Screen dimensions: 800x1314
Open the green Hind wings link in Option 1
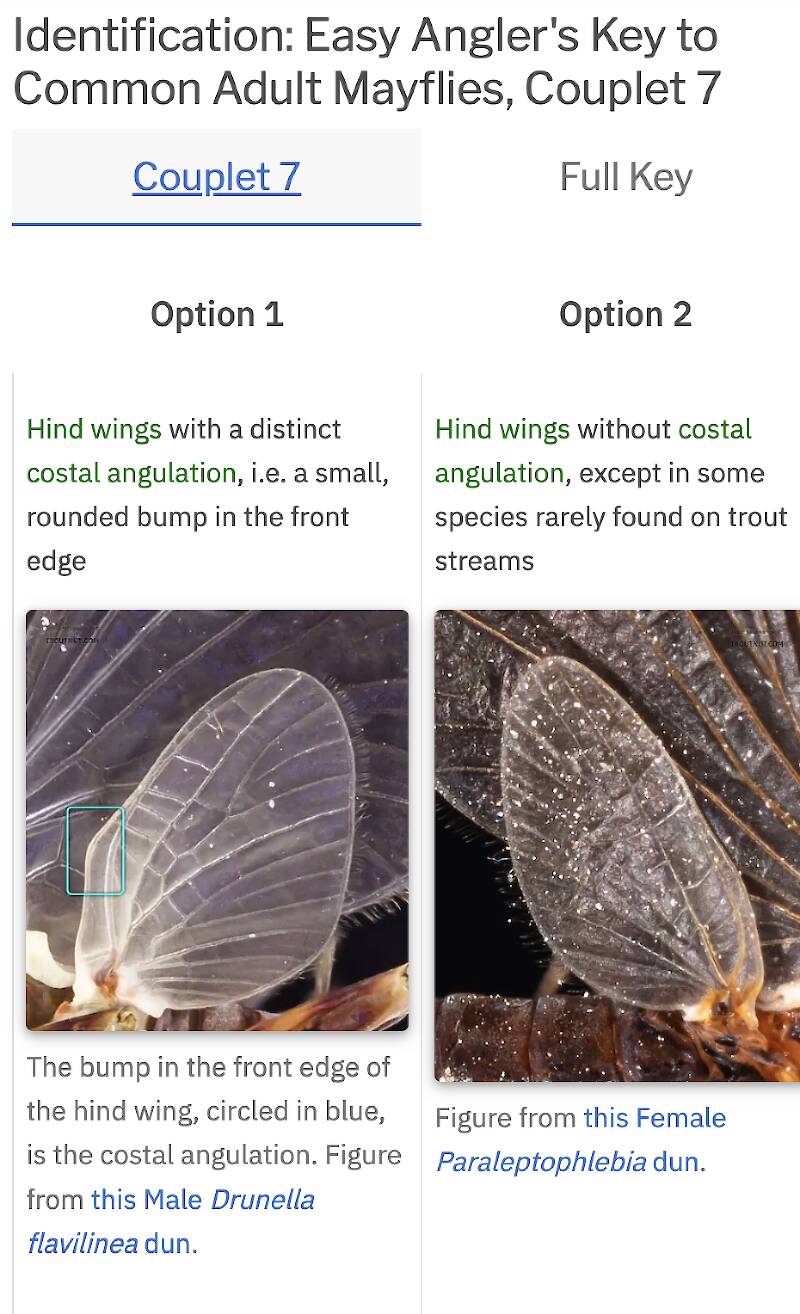click(94, 430)
